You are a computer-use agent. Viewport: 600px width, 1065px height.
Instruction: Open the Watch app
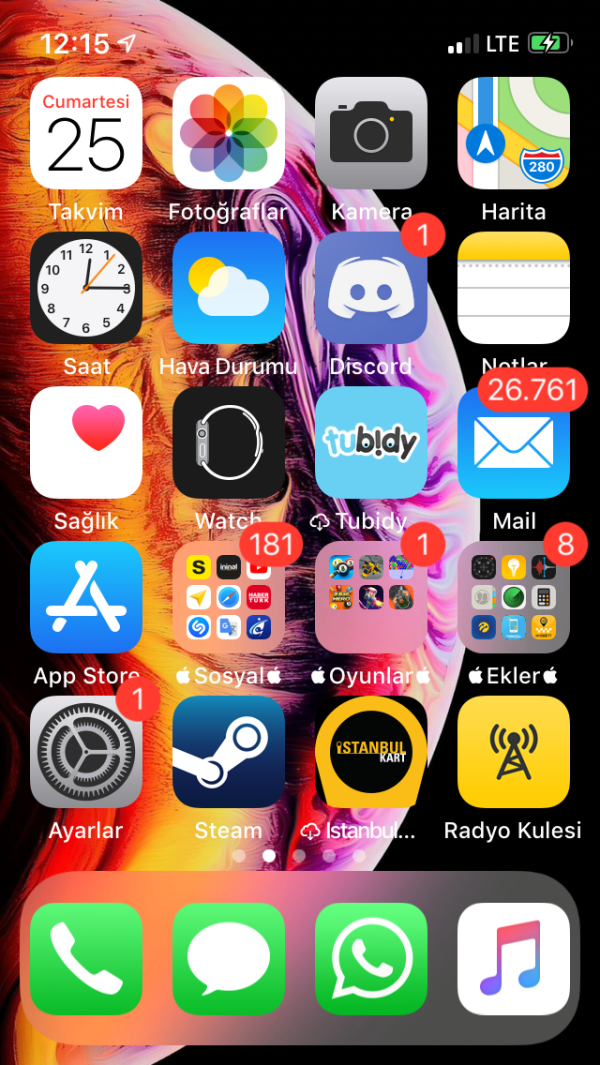pyautogui.click(x=229, y=442)
